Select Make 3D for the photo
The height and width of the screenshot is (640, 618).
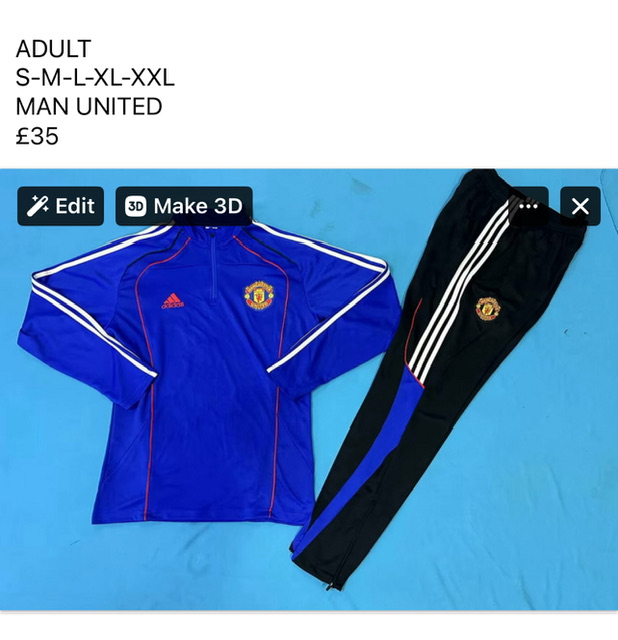184,206
